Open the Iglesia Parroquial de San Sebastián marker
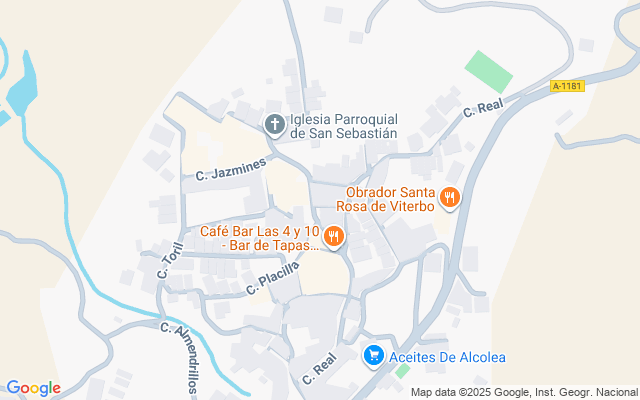 point(275,125)
